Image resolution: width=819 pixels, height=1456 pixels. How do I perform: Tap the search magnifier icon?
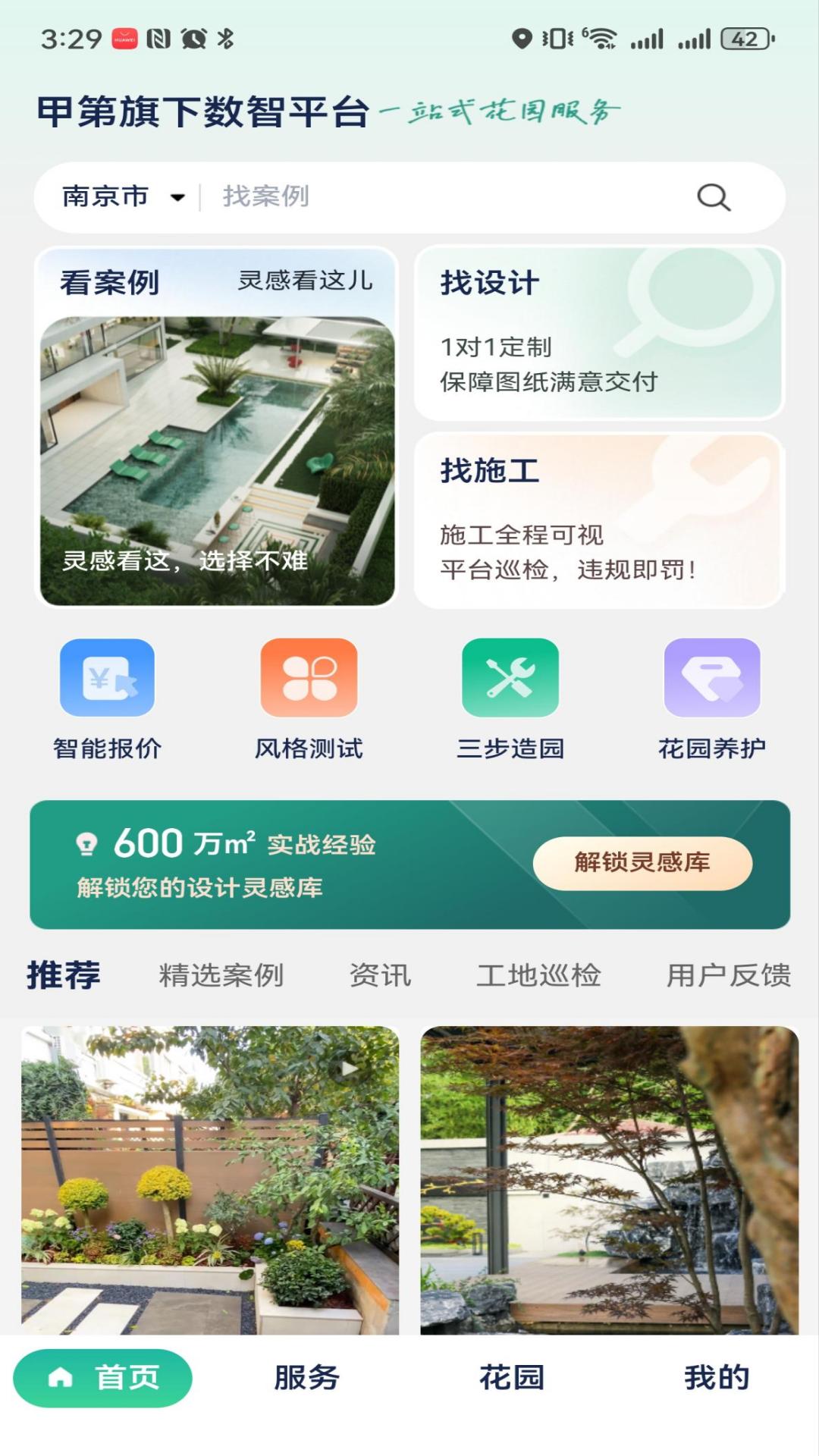coord(711,197)
